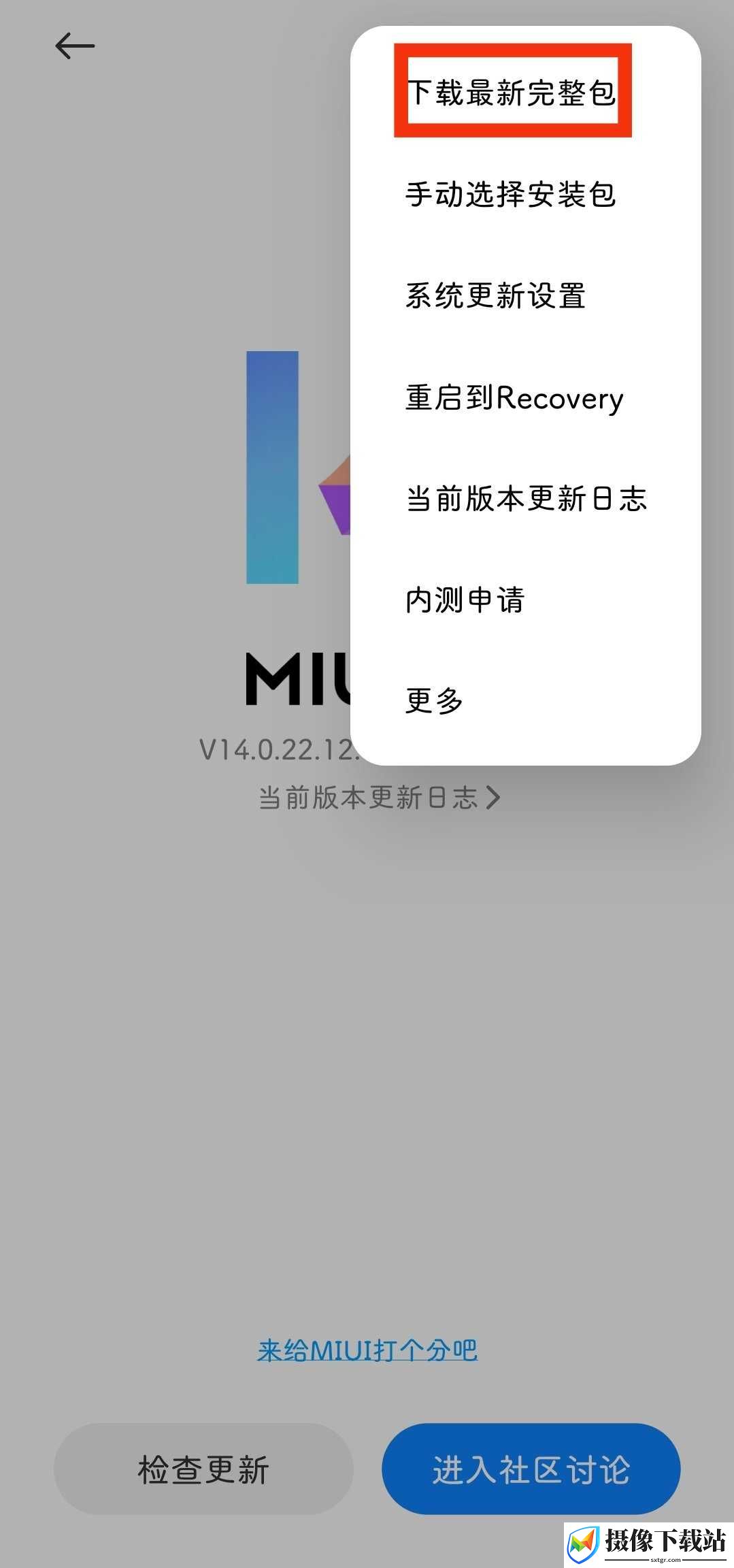
Task: Open 进入社区讨论
Action: [x=531, y=1469]
